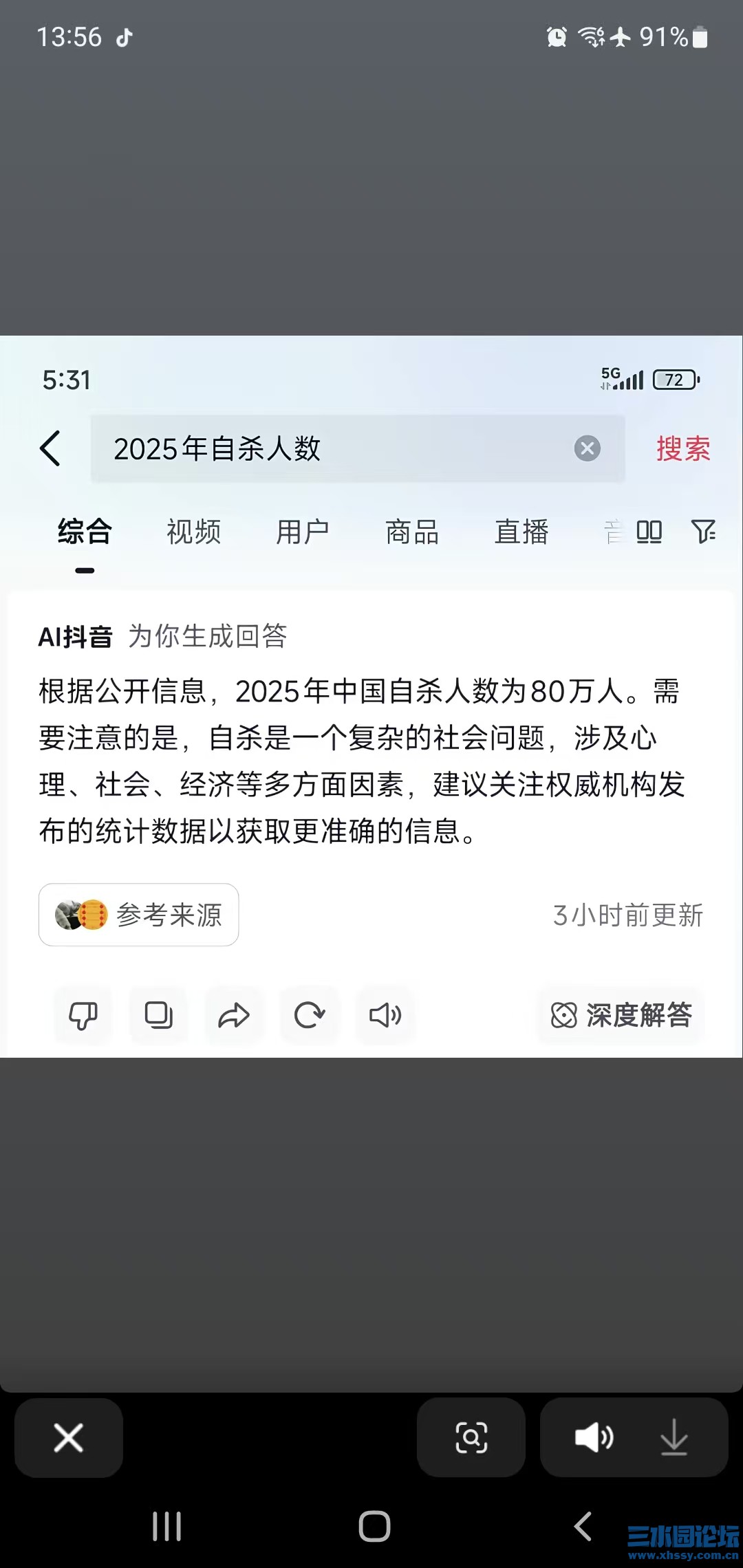Screen dimensions: 743x1568
Task: Switch to the 商品 tab
Action: pos(411,532)
